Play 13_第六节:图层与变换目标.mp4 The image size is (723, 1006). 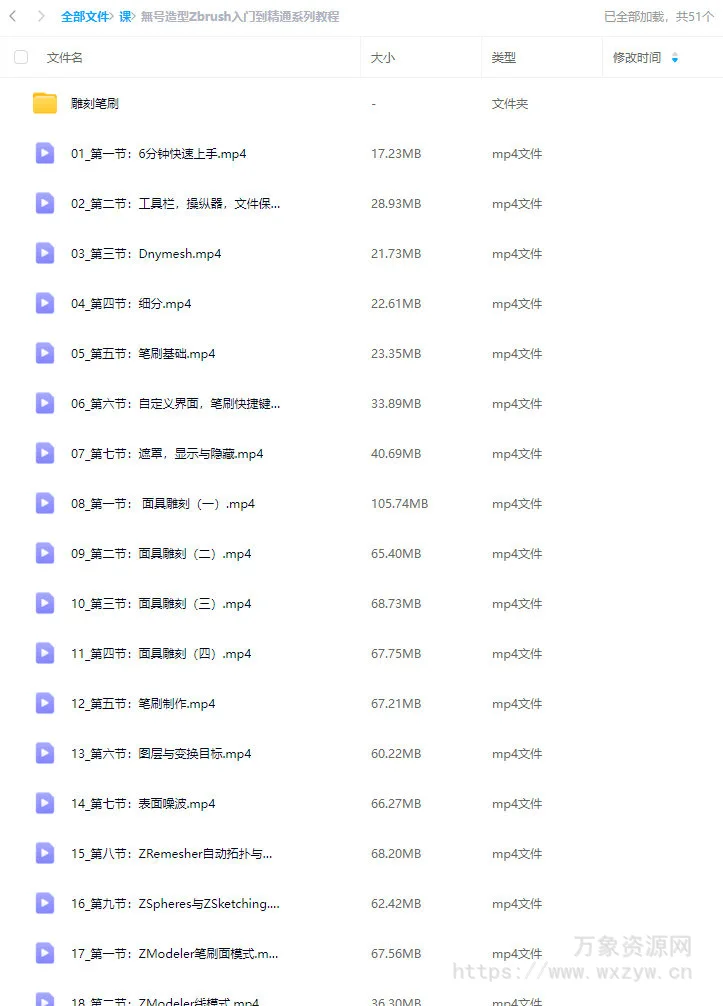(x=161, y=754)
